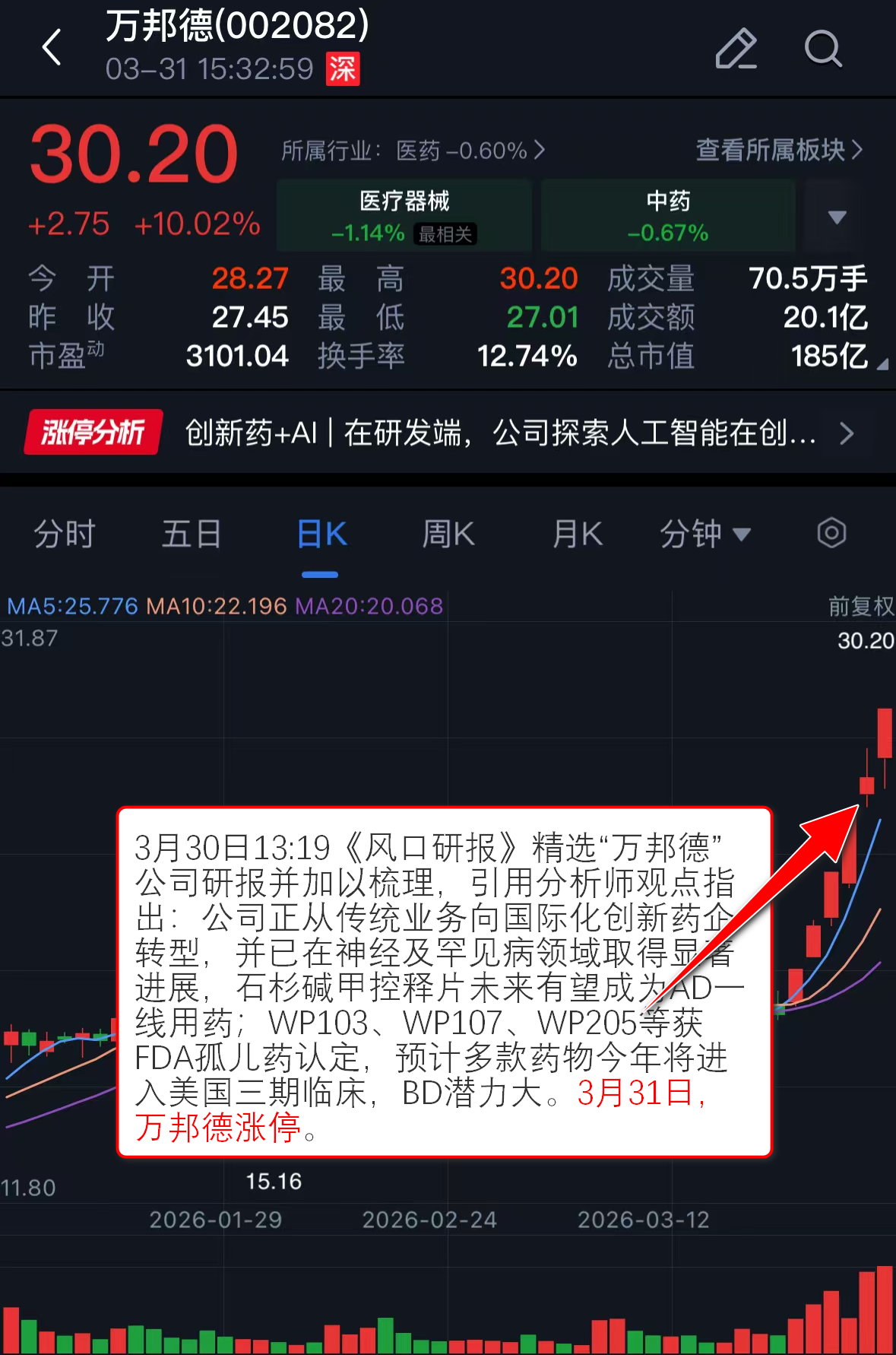This screenshot has width=896, height=1355.
Task: Switch to the 分时 chart tab
Action: coord(65,534)
